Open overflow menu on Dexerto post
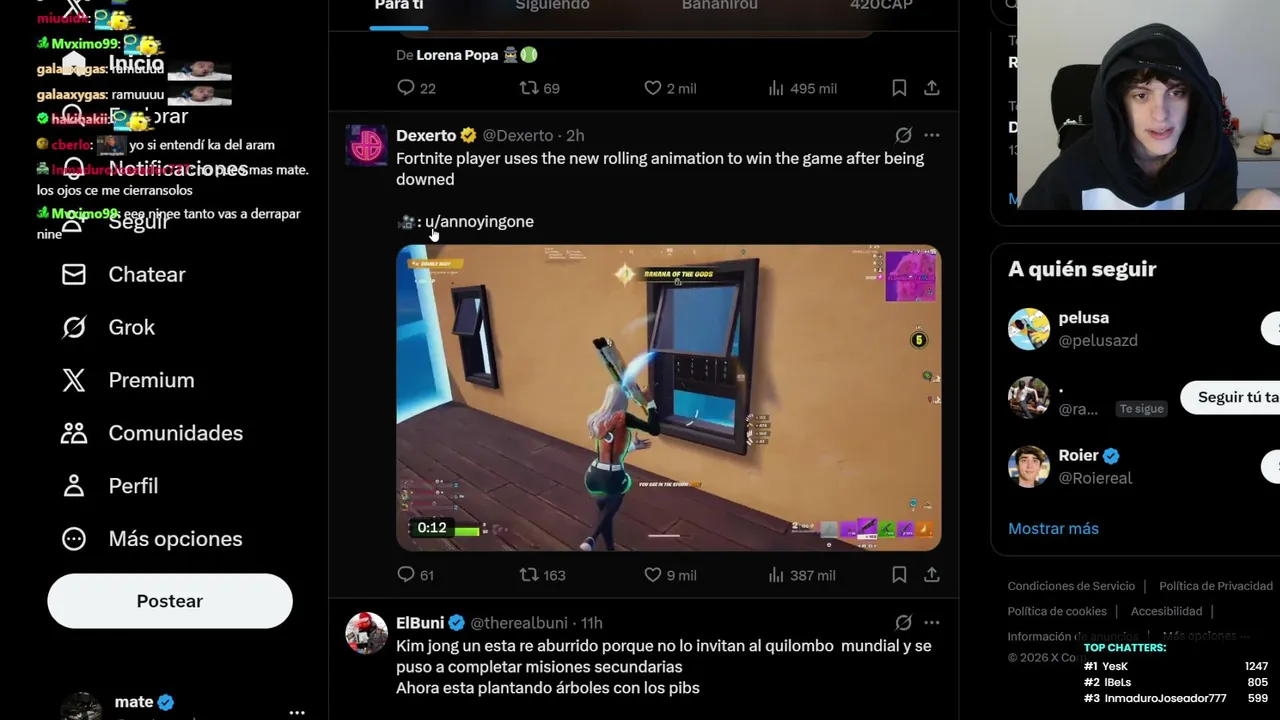The width and height of the screenshot is (1280, 720). [x=931, y=135]
